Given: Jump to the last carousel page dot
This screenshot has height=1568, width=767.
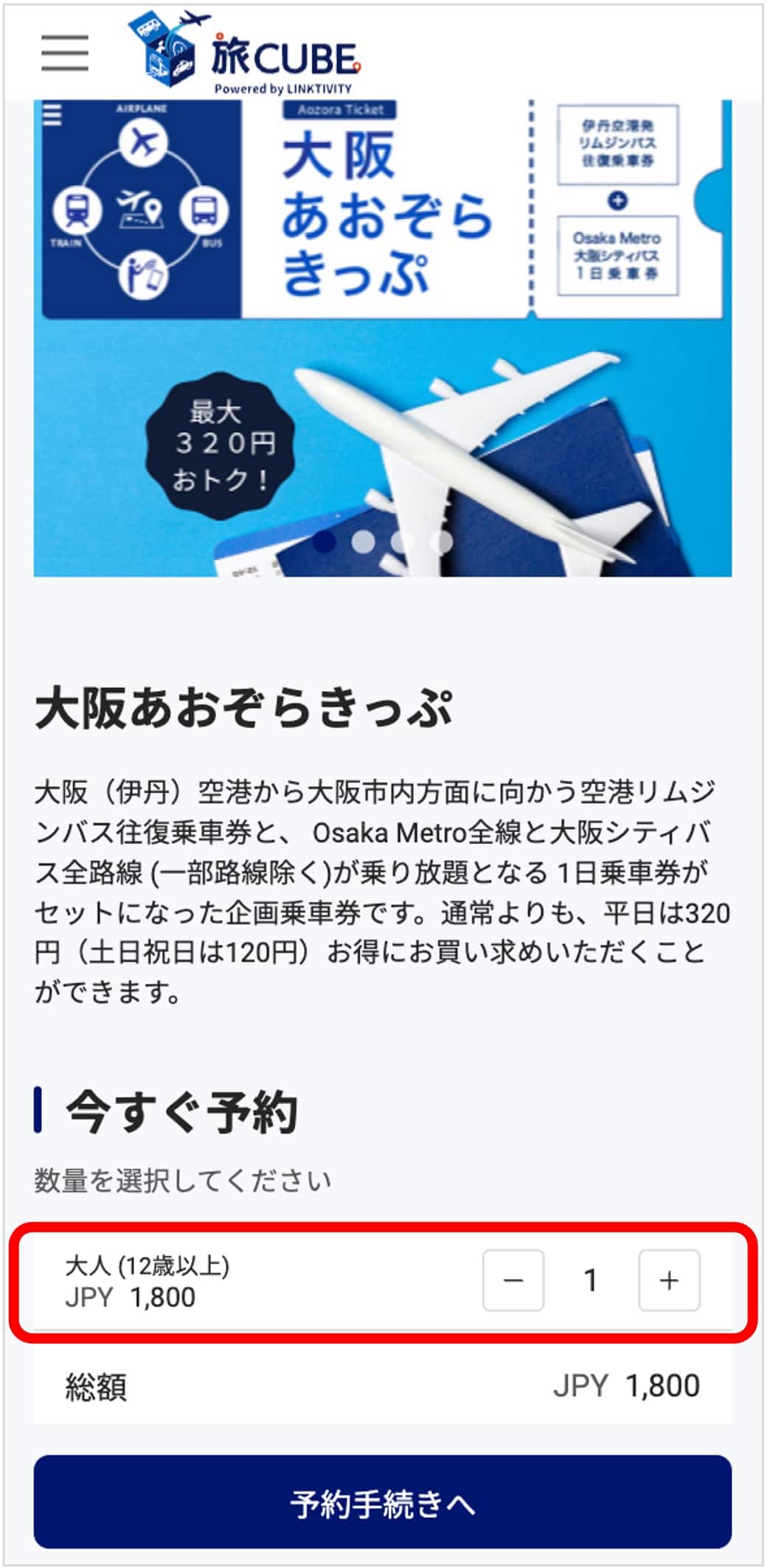Looking at the screenshot, I should tap(442, 541).
